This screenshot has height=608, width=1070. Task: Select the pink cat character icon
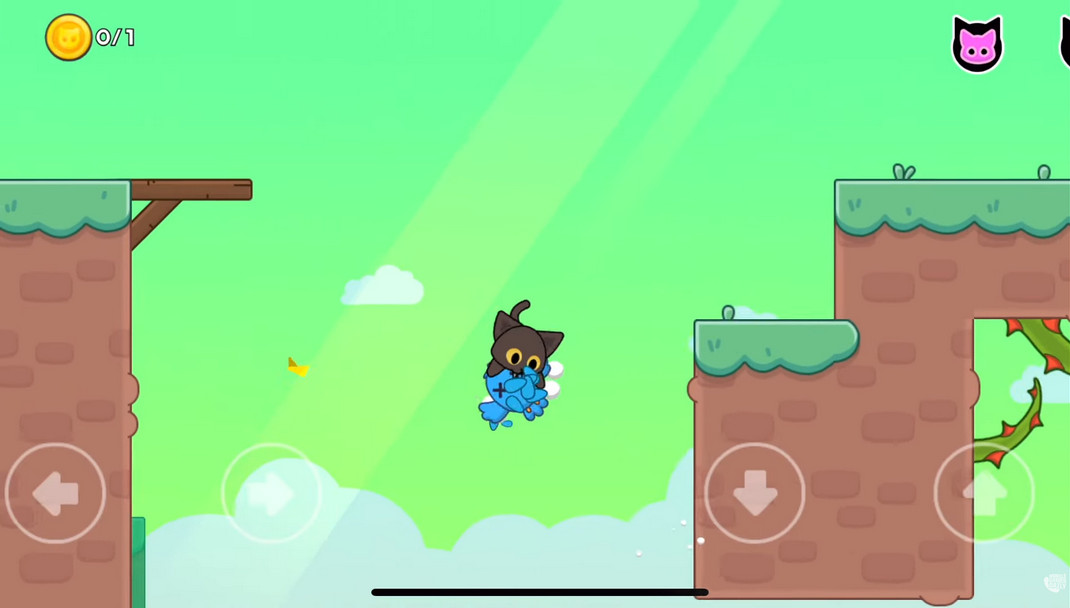point(977,45)
